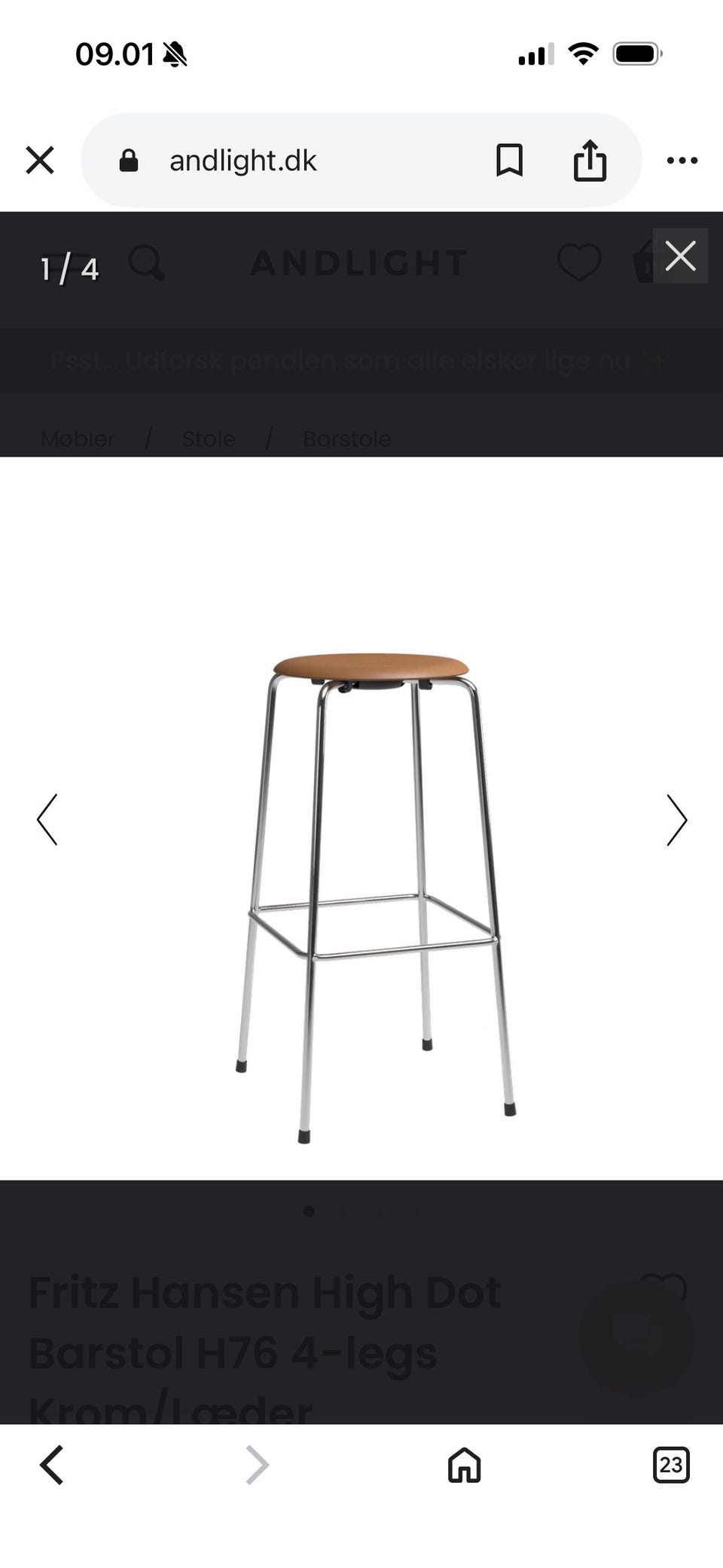The width and height of the screenshot is (723, 1568).
Task: Go to the browser home page
Action: 464,1465
